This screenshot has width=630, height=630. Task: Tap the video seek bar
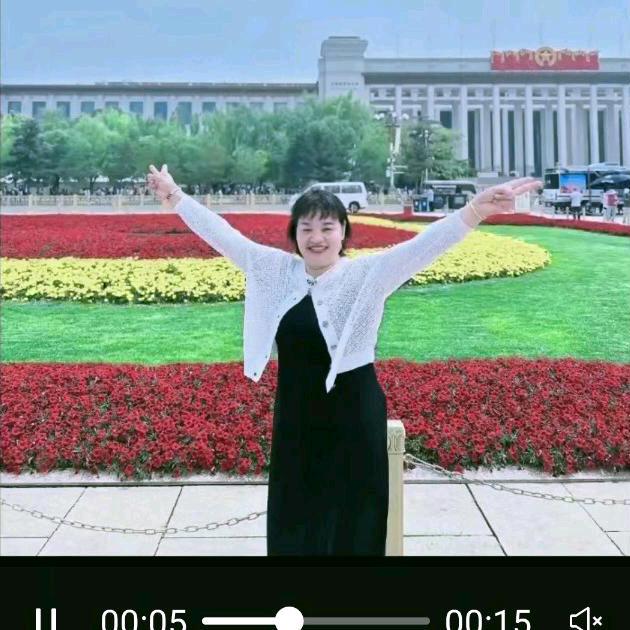pyautogui.click(x=316, y=620)
